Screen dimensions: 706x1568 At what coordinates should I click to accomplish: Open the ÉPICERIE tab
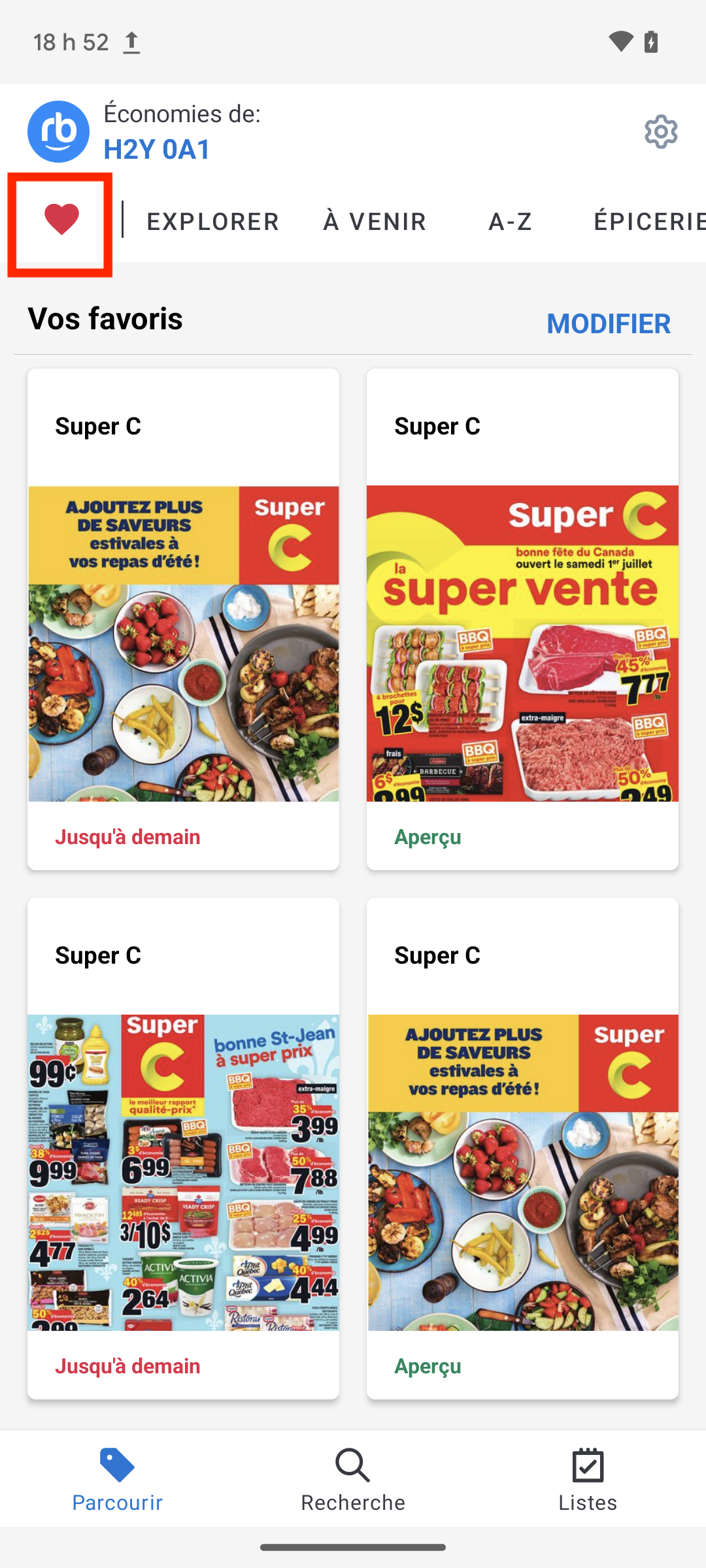pos(647,221)
